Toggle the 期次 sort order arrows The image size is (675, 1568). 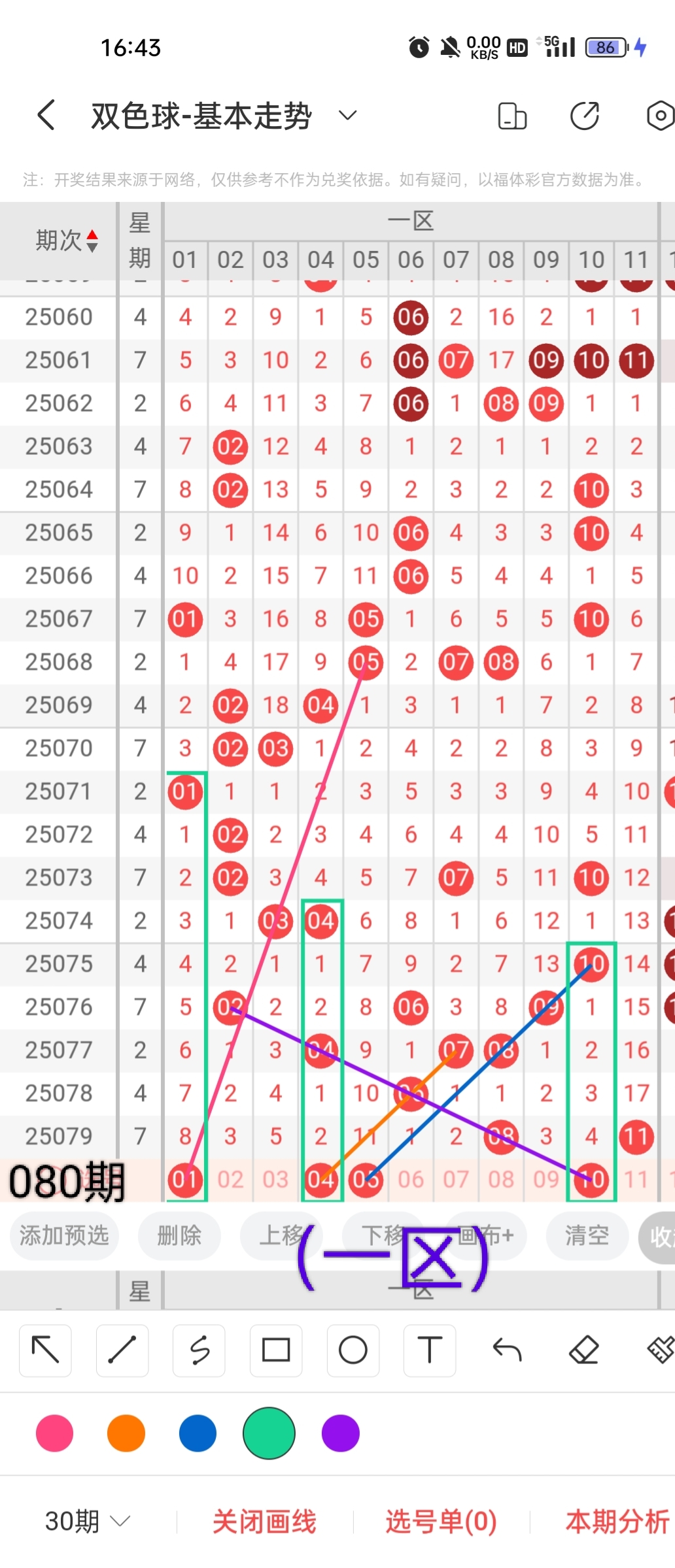click(x=92, y=241)
